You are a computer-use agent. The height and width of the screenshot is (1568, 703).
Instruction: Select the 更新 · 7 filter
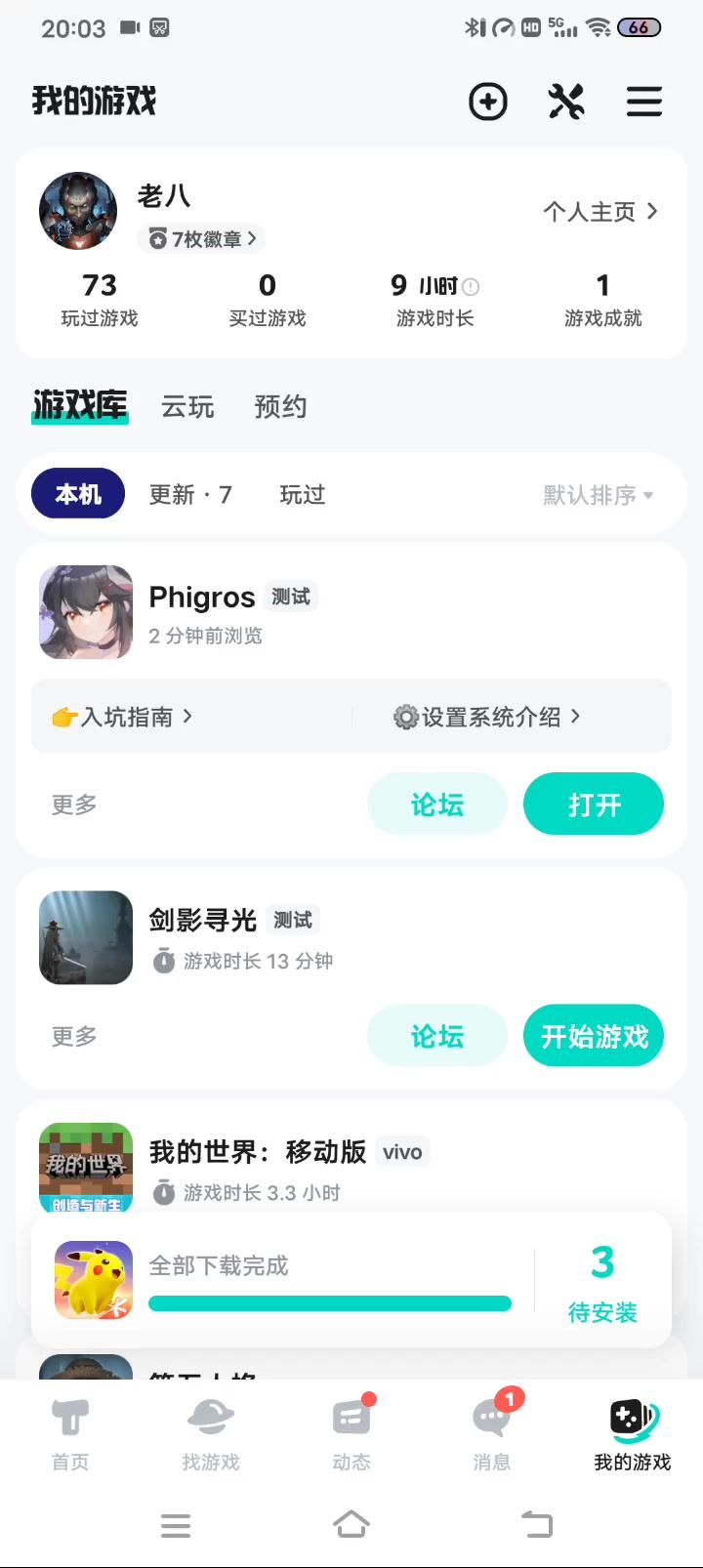[x=190, y=495]
